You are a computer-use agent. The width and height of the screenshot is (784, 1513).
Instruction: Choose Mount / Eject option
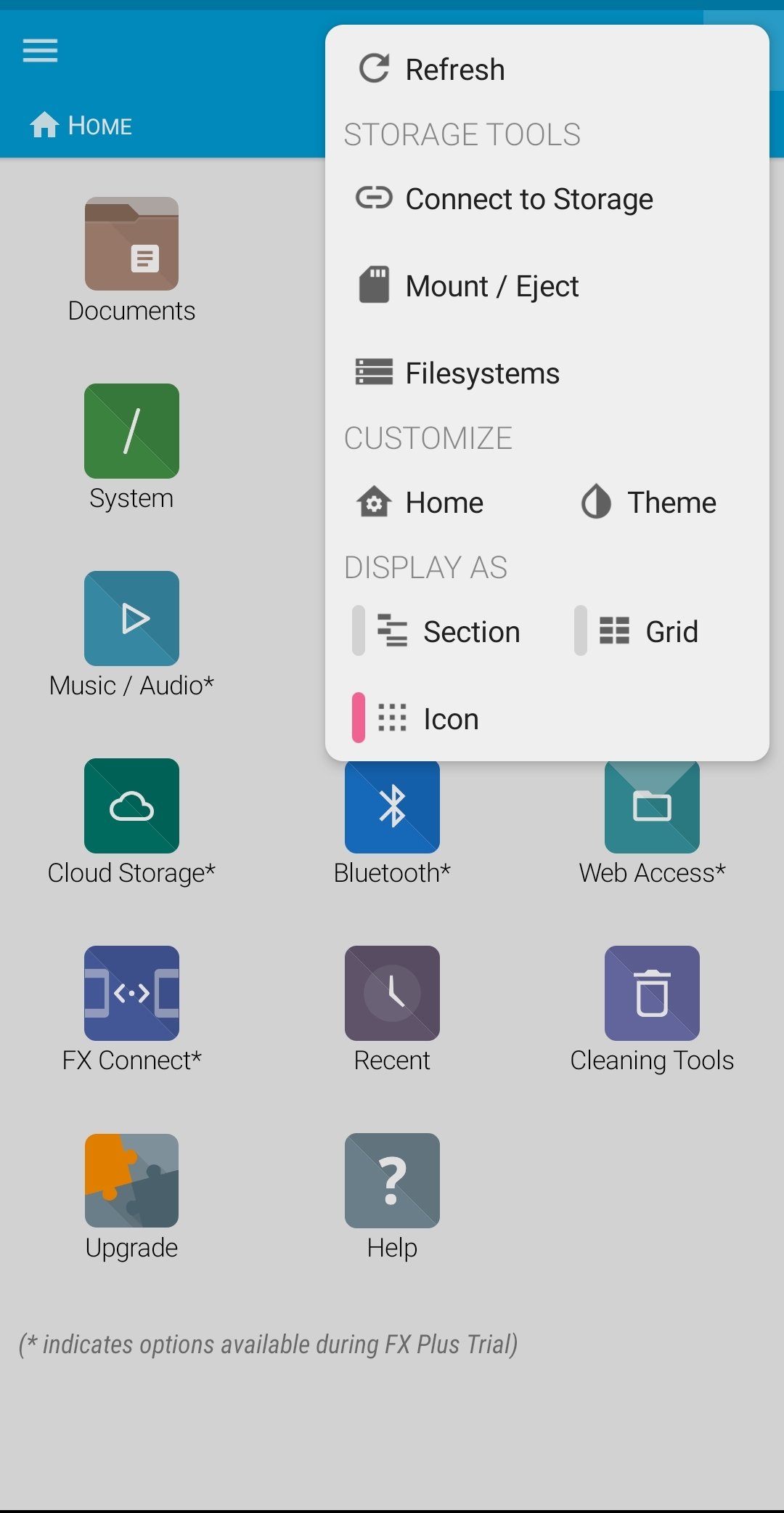click(x=491, y=285)
